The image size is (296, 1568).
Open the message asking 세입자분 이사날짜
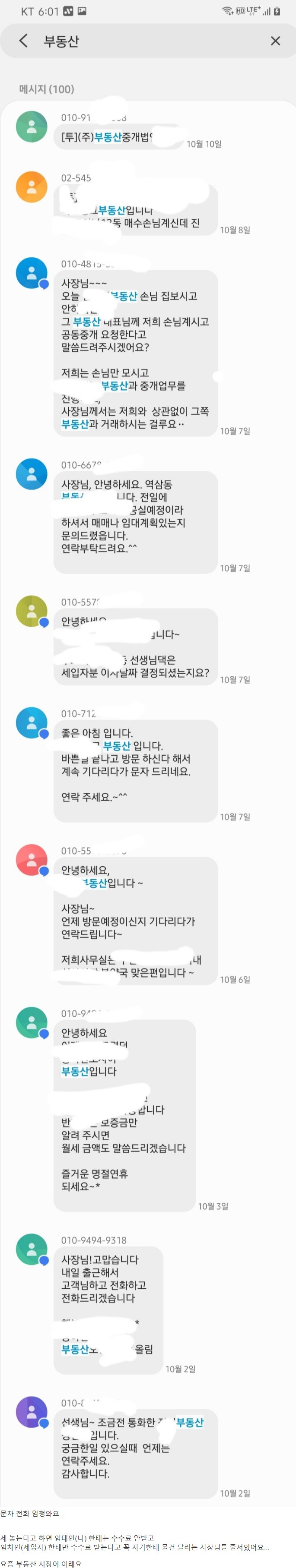coord(135,647)
